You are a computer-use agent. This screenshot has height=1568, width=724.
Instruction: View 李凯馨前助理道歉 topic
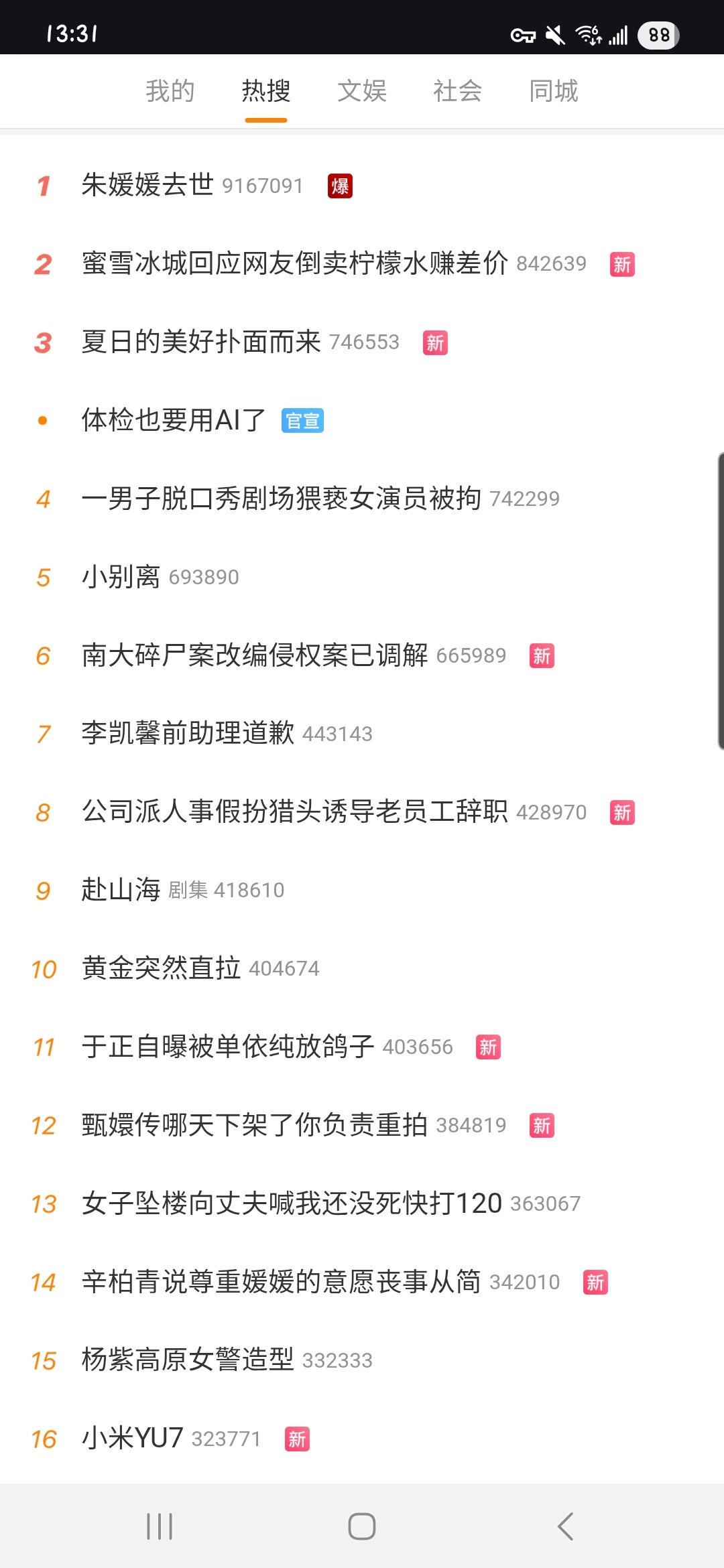362,734
